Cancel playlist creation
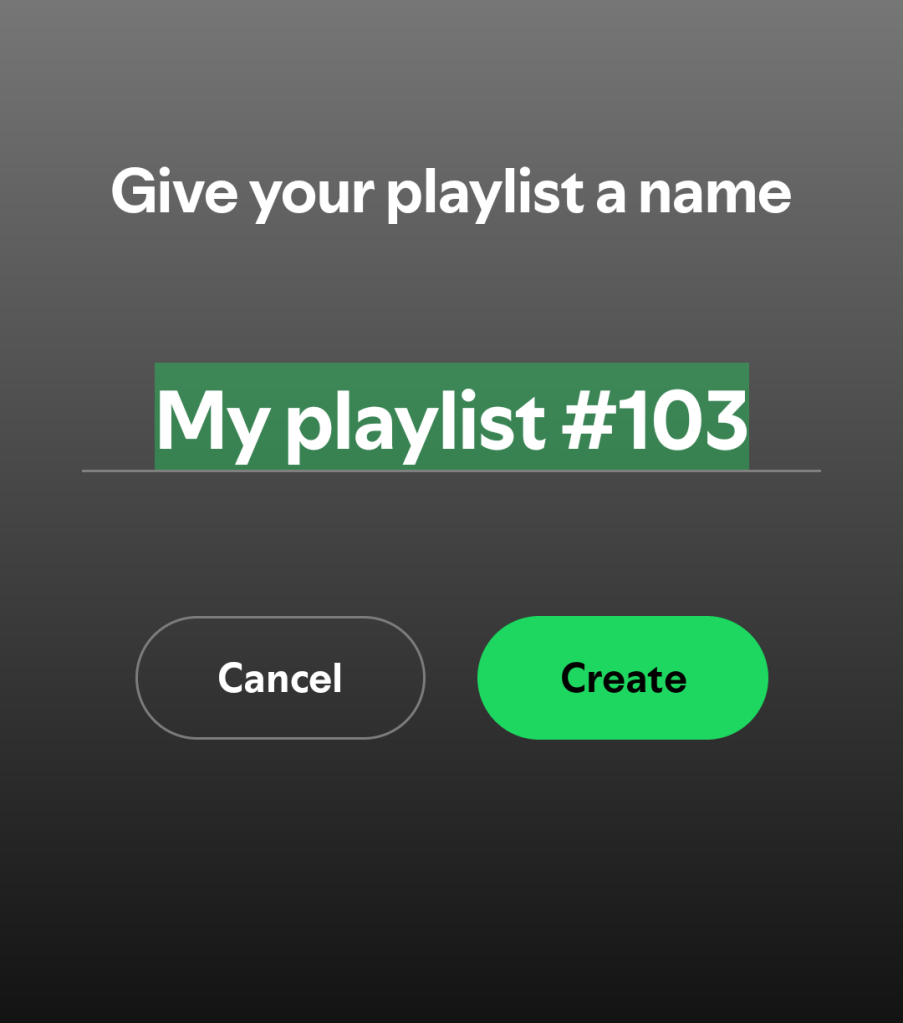The height and width of the screenshot is (1023, 903). pyautogui.click(x=280, y=678)
